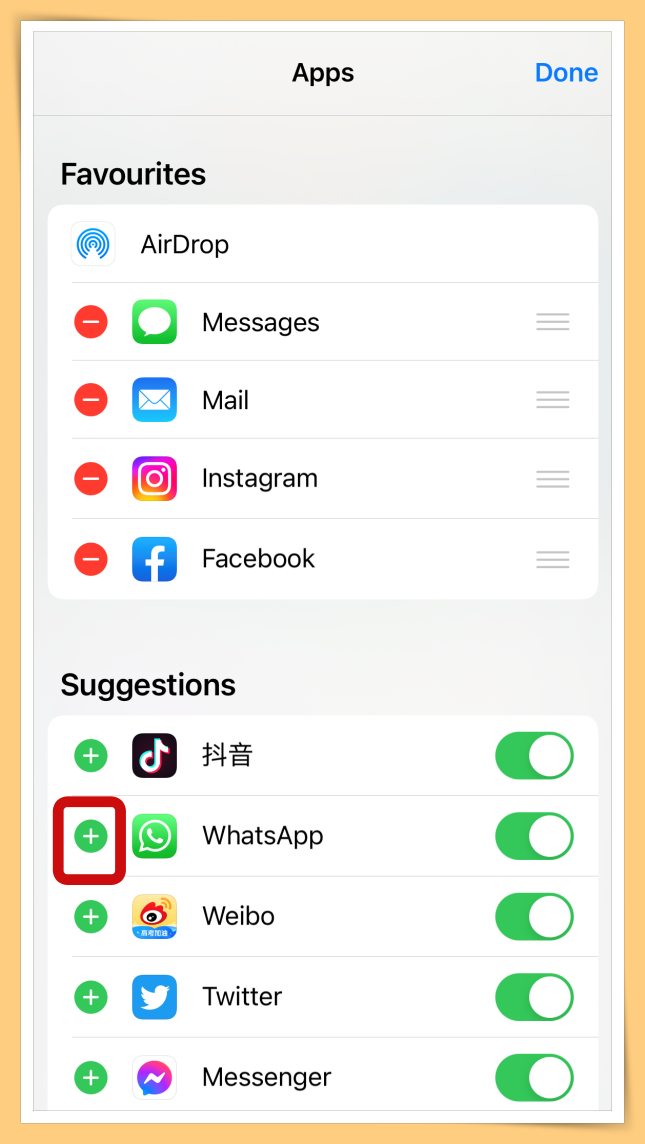Disable the Messenger suggestion switch
Image resolution: width=645 pixels, height=1144 pixels.
click(535, 1077)
